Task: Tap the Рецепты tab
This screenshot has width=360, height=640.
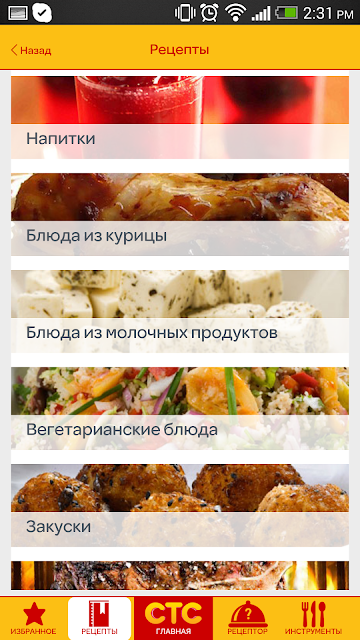Action: coord(99,618)
